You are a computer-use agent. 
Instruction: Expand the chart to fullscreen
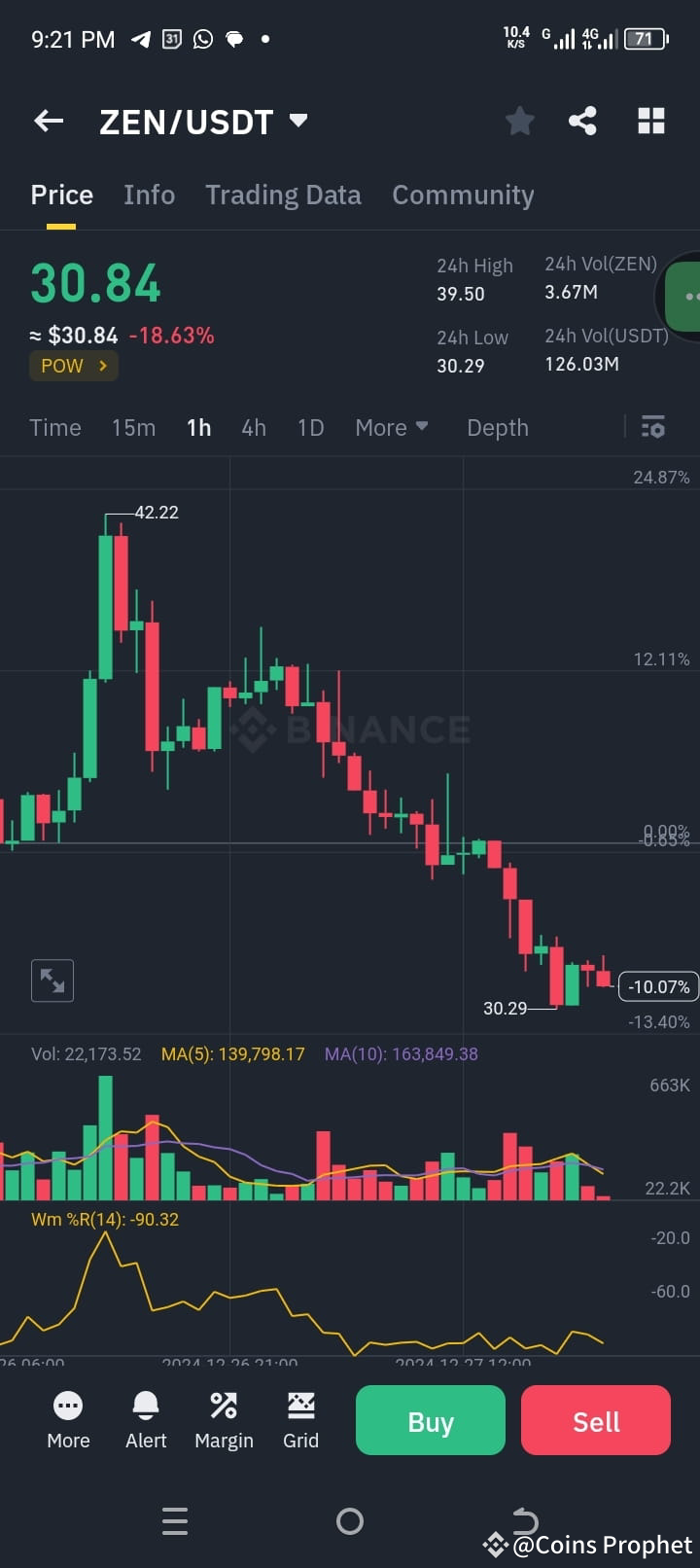52,980
